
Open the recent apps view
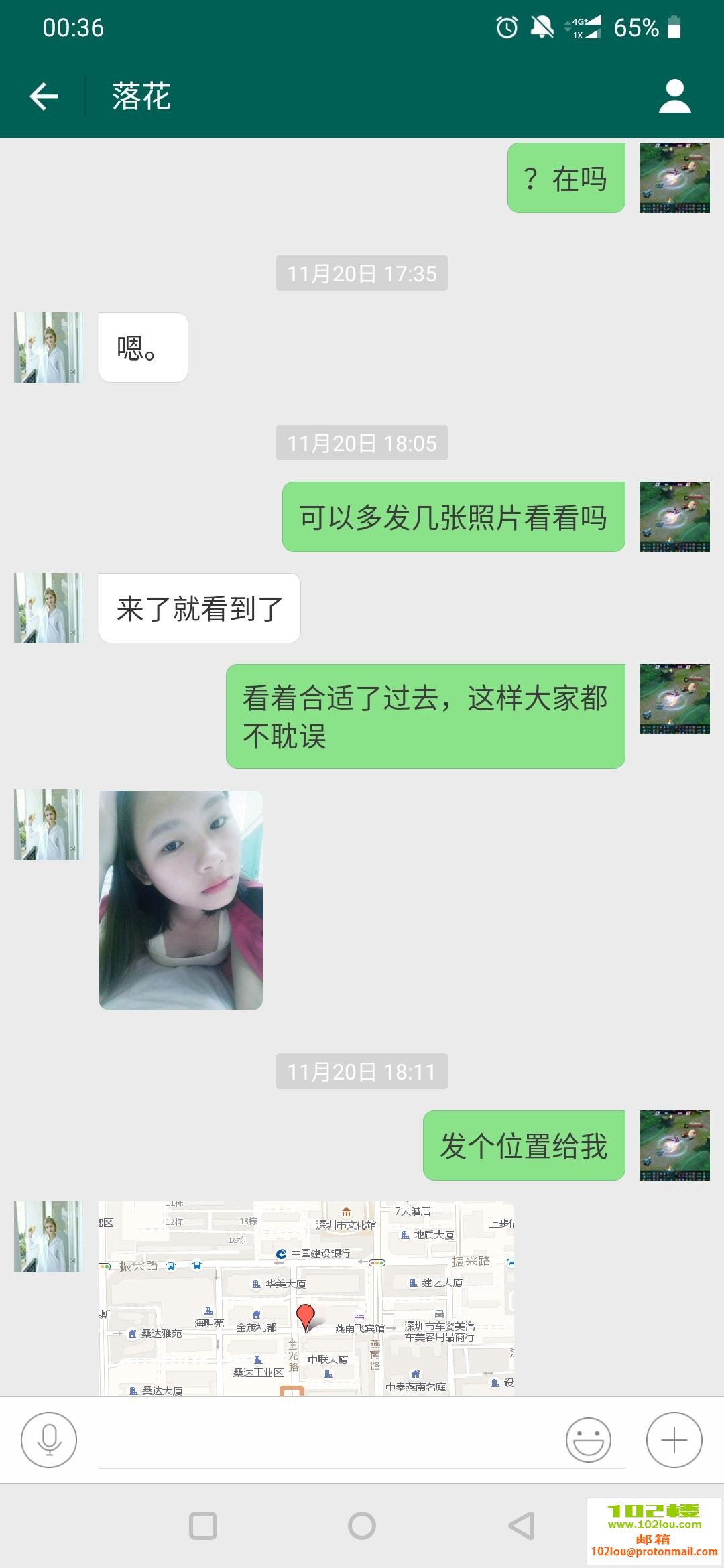click(x=203, y=1526)
